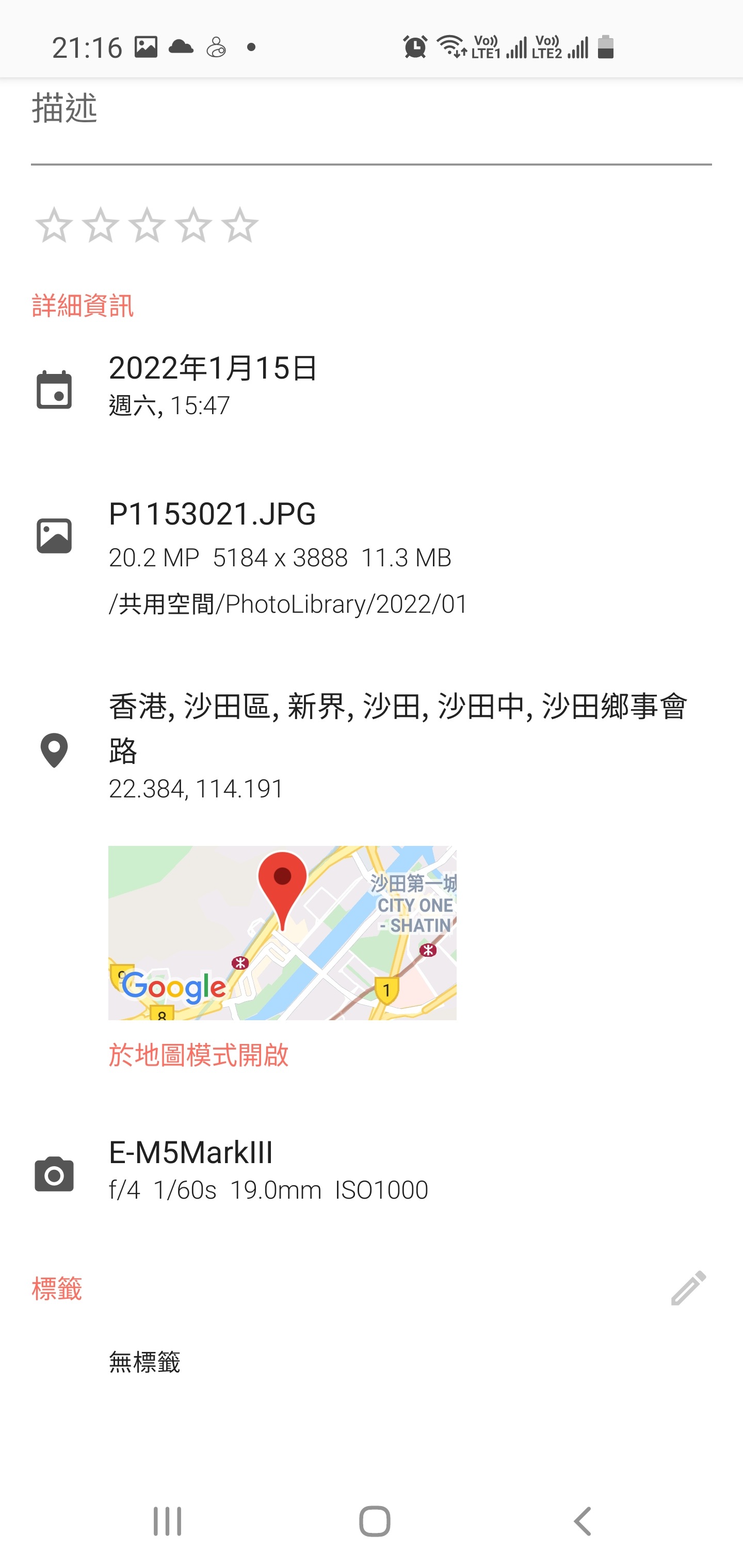Set the rating to five stars
This screenshot has height=1568, width=743.
point(240,224)
